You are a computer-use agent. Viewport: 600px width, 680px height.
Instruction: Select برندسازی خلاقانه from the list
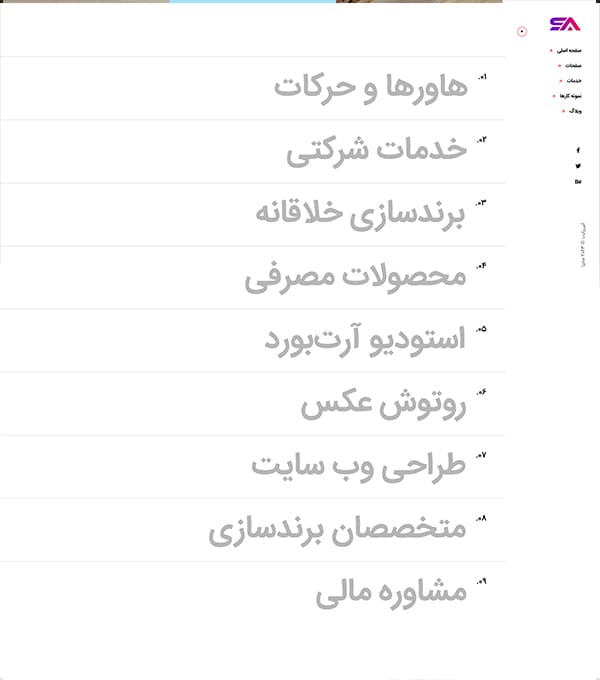coord(360,213)
